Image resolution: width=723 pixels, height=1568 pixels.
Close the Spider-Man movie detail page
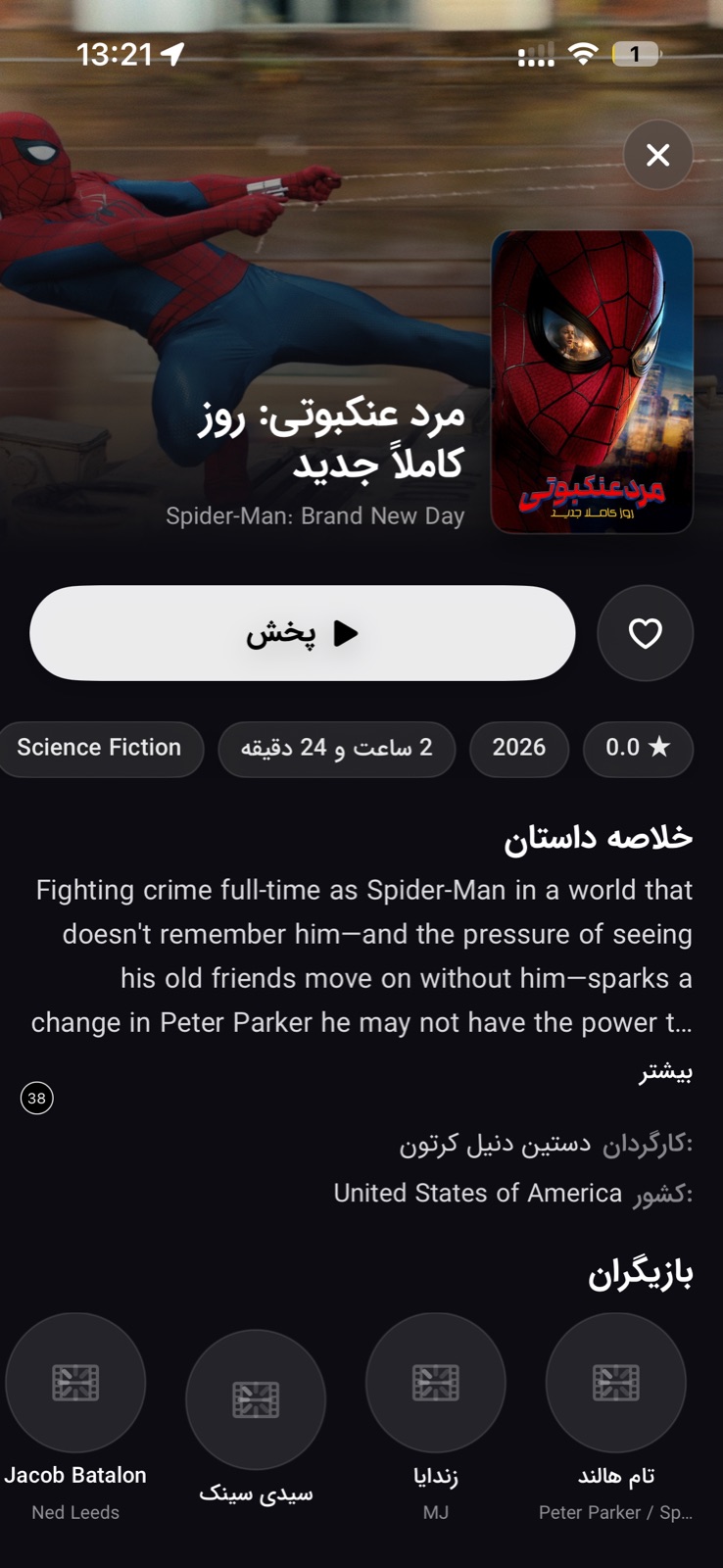click(657, 155)
